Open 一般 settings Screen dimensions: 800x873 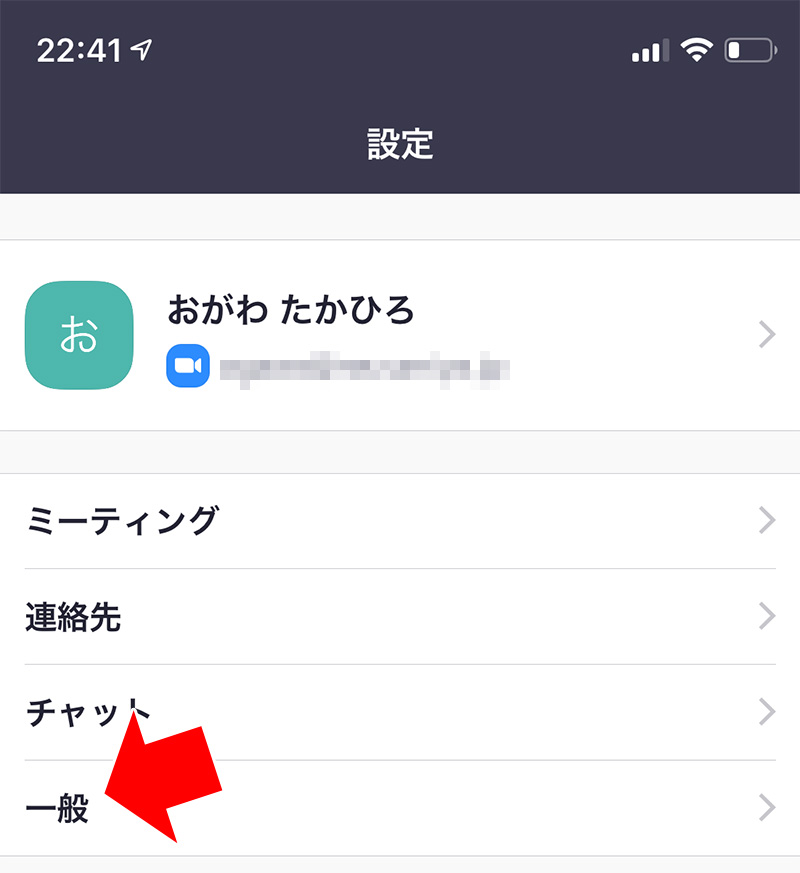[x=400, y=808]
